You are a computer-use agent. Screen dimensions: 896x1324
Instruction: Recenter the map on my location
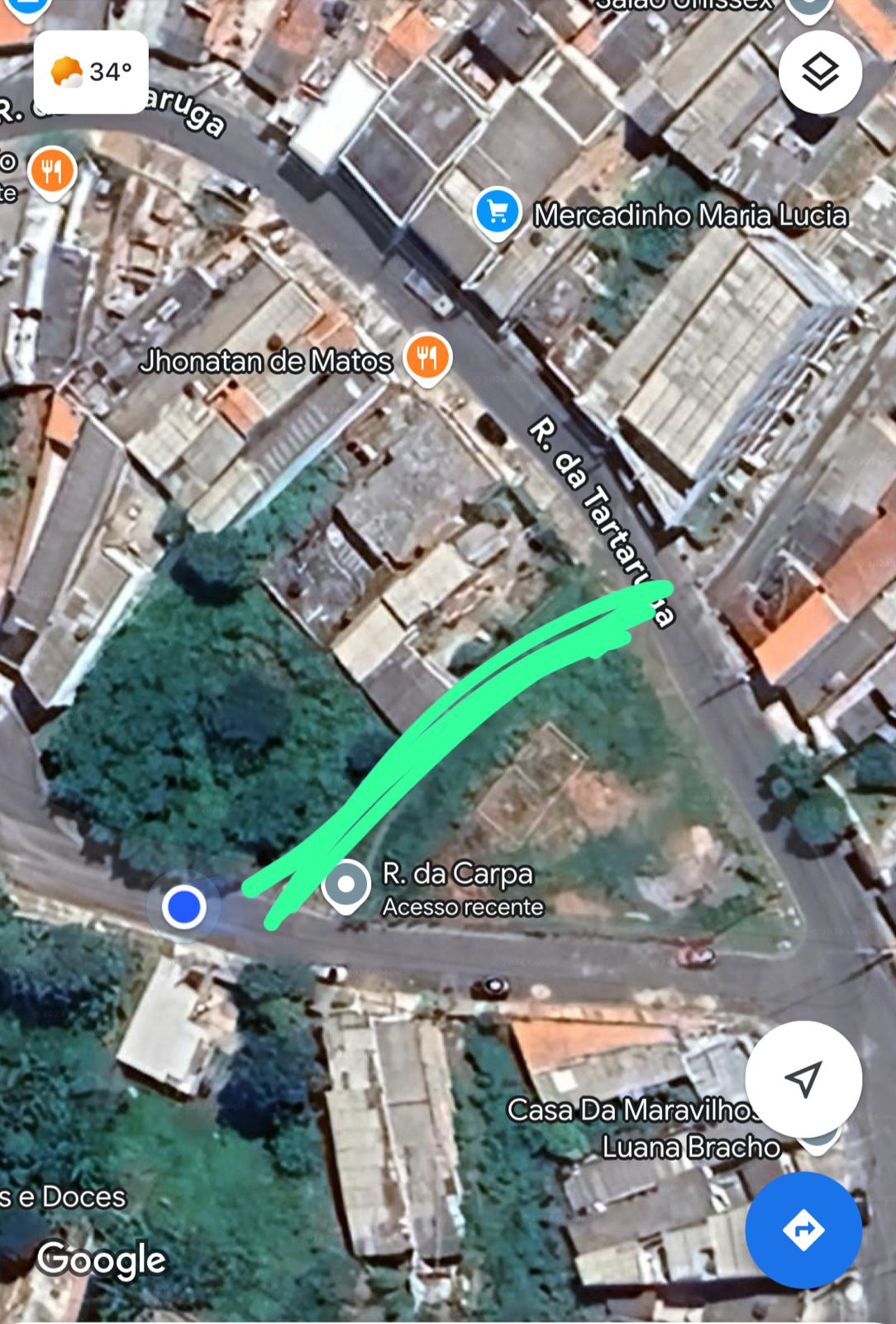[803, 1078]
